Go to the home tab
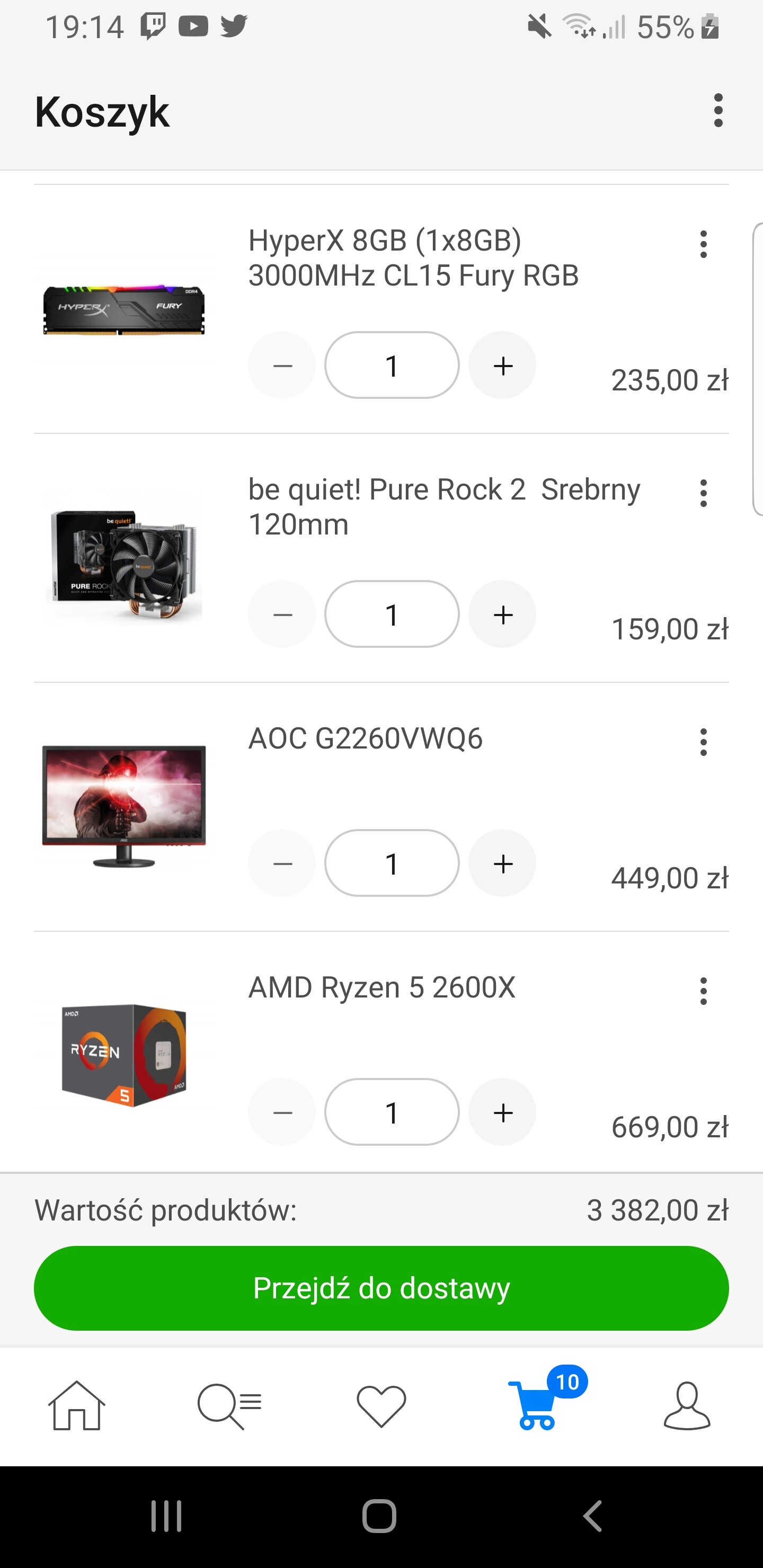 pyautogui.click(x=77, y=1405)
